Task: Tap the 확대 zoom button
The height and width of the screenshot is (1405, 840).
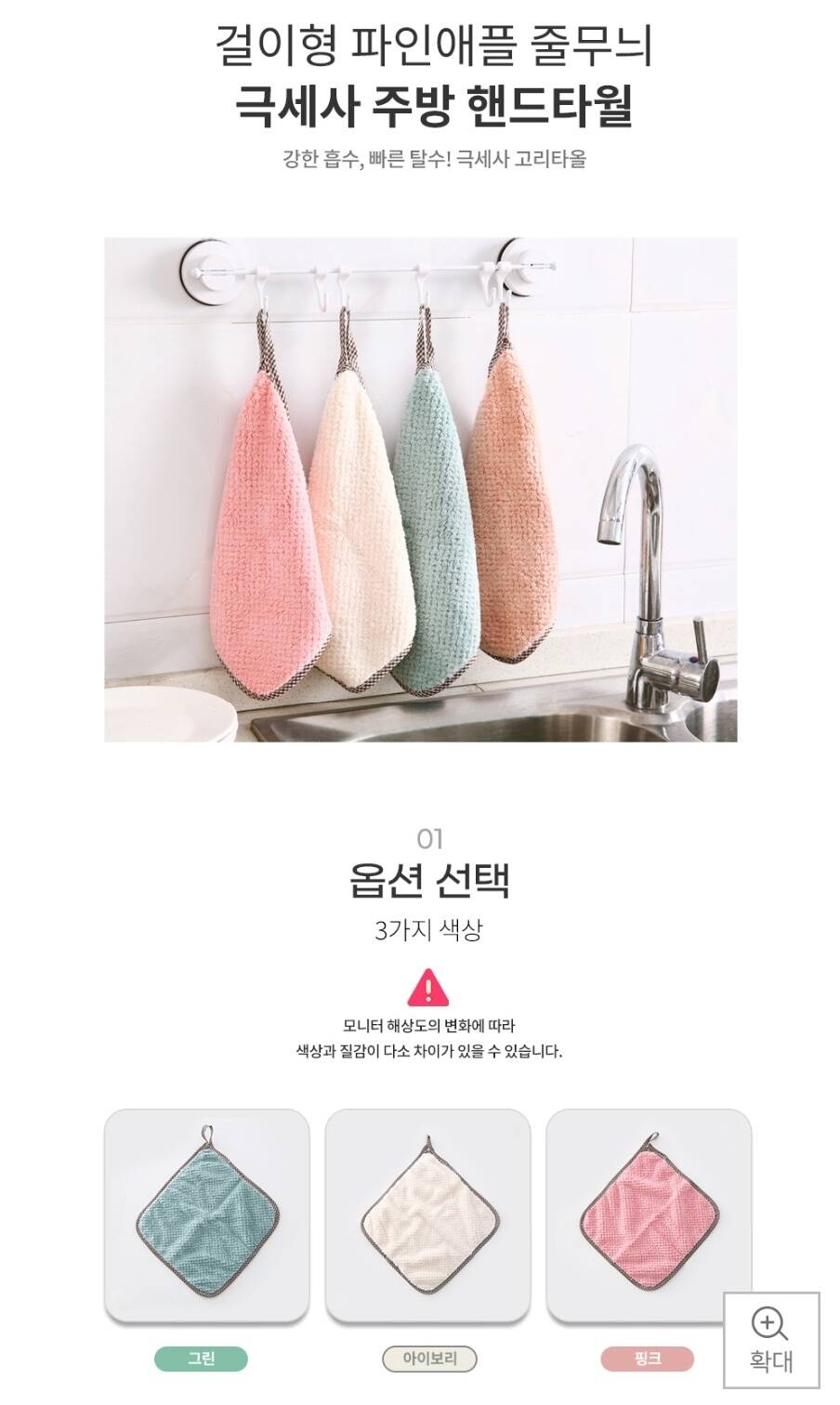Action: (771, 1339)
